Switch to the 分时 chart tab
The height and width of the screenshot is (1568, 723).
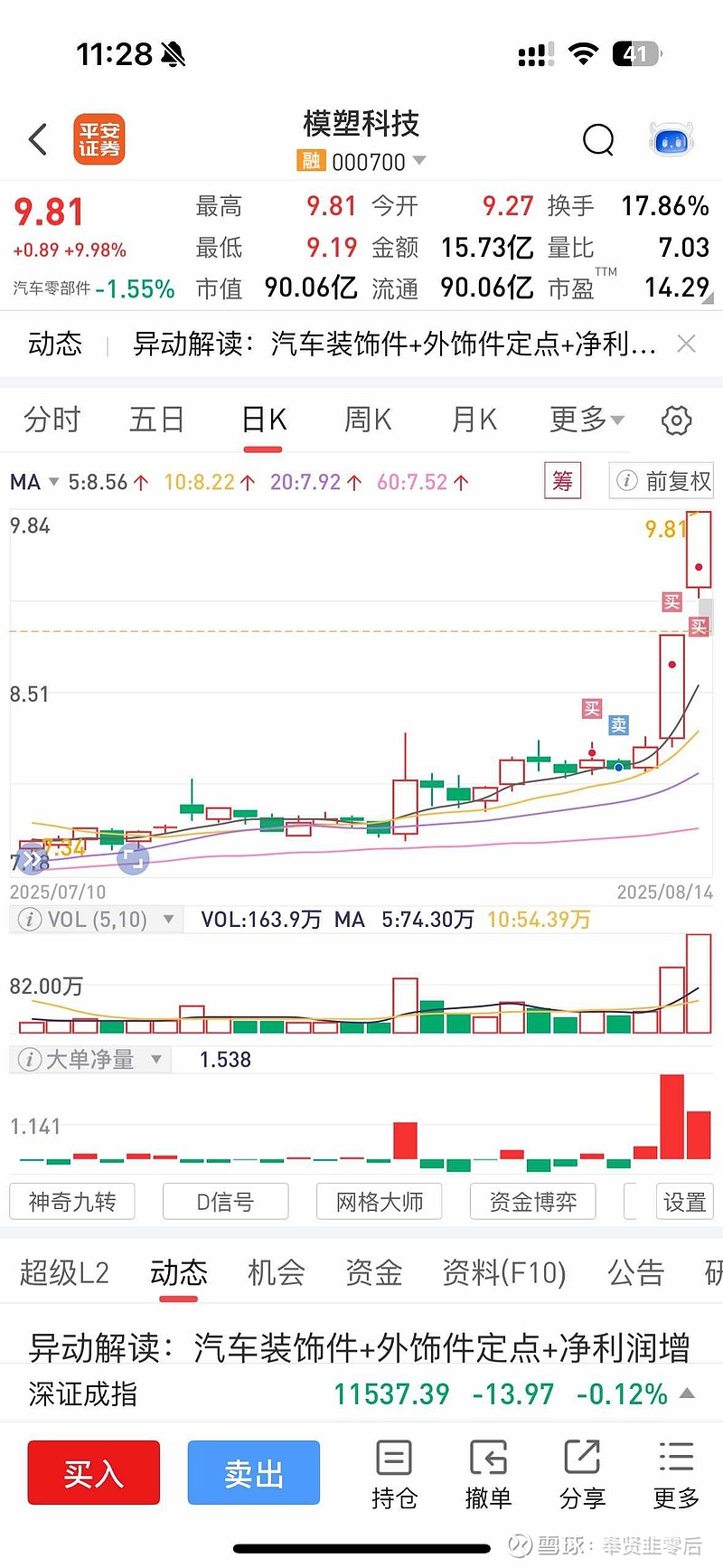[52, 420]
